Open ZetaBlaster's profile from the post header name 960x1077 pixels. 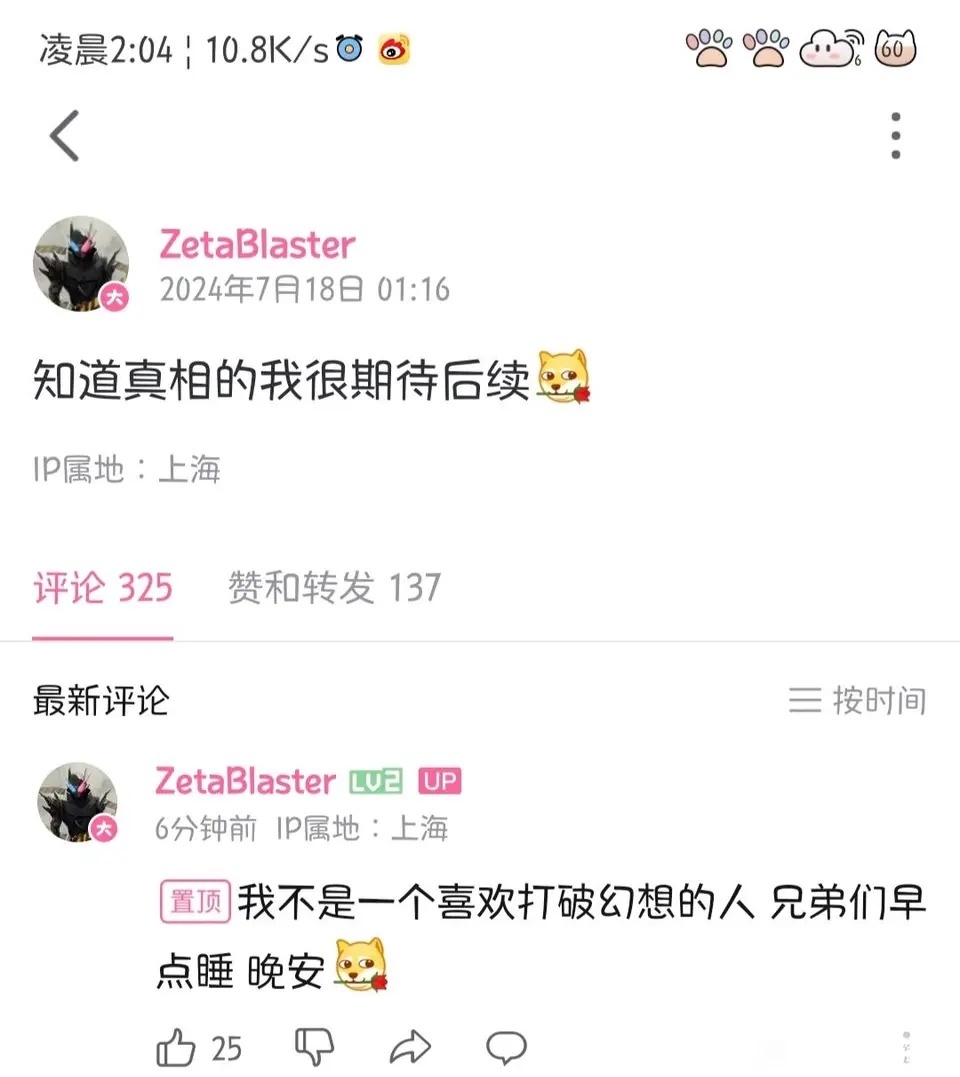[x=257, y=245]
